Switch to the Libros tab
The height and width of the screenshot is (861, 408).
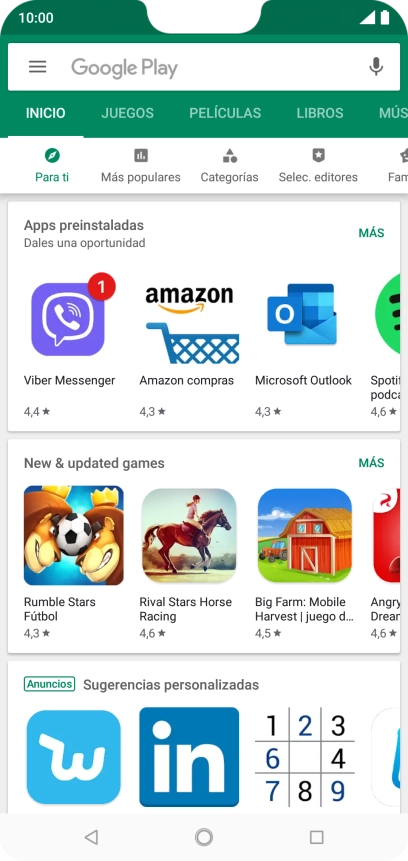(320, 113)
